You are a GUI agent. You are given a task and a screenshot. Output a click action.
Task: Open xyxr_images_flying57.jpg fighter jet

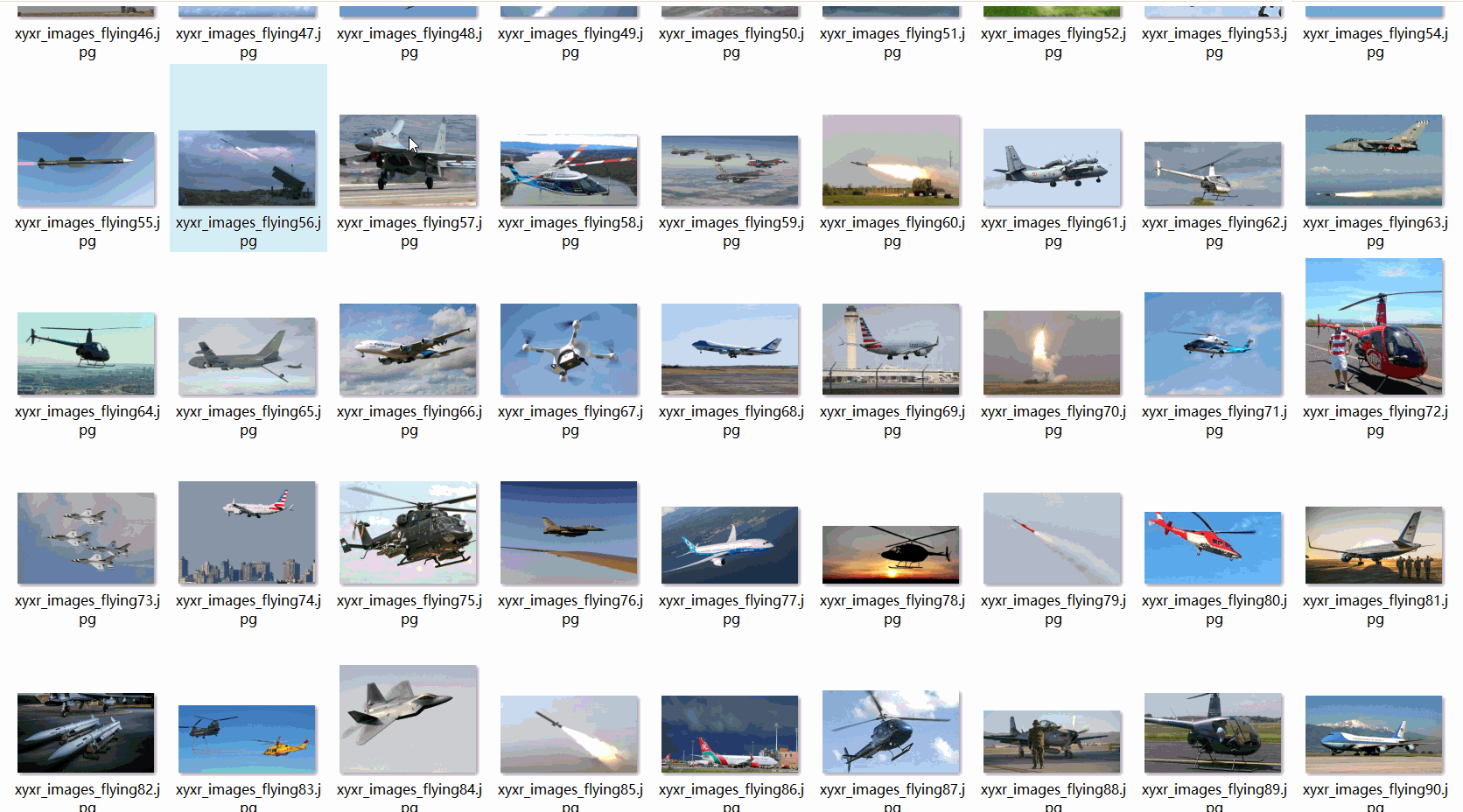(x=408, y=160)
